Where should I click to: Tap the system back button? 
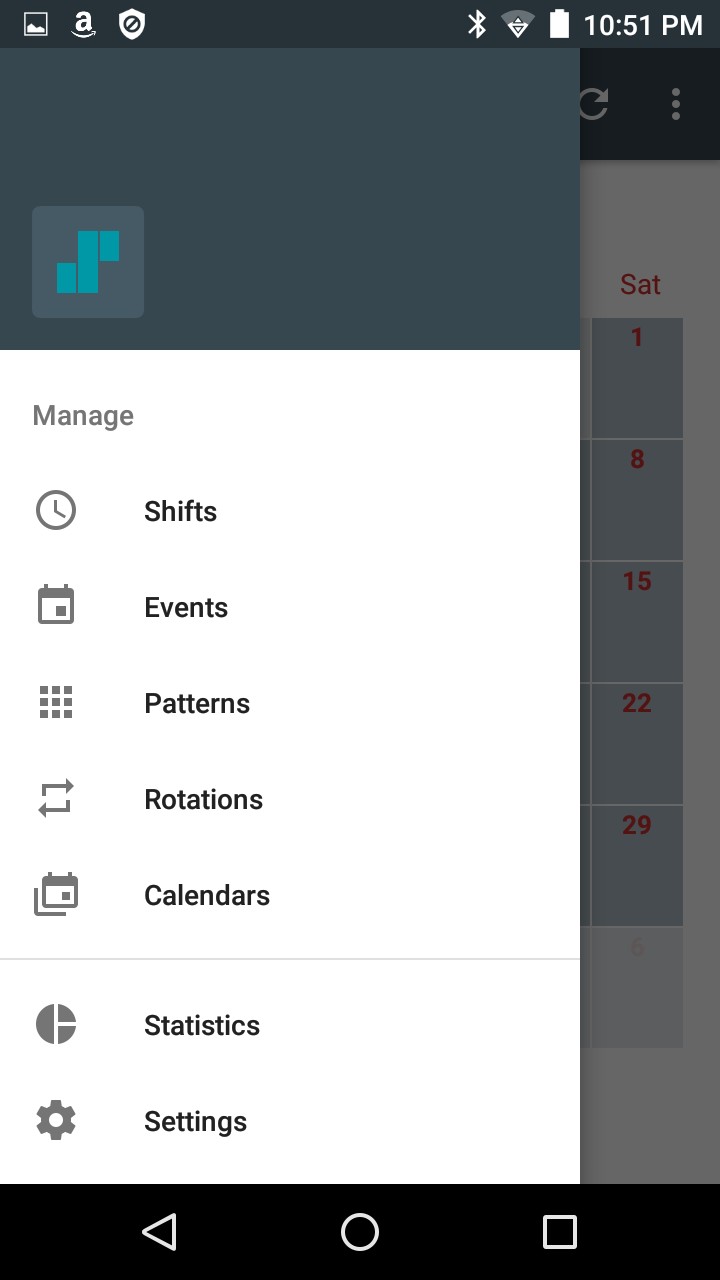(160, 1232)
